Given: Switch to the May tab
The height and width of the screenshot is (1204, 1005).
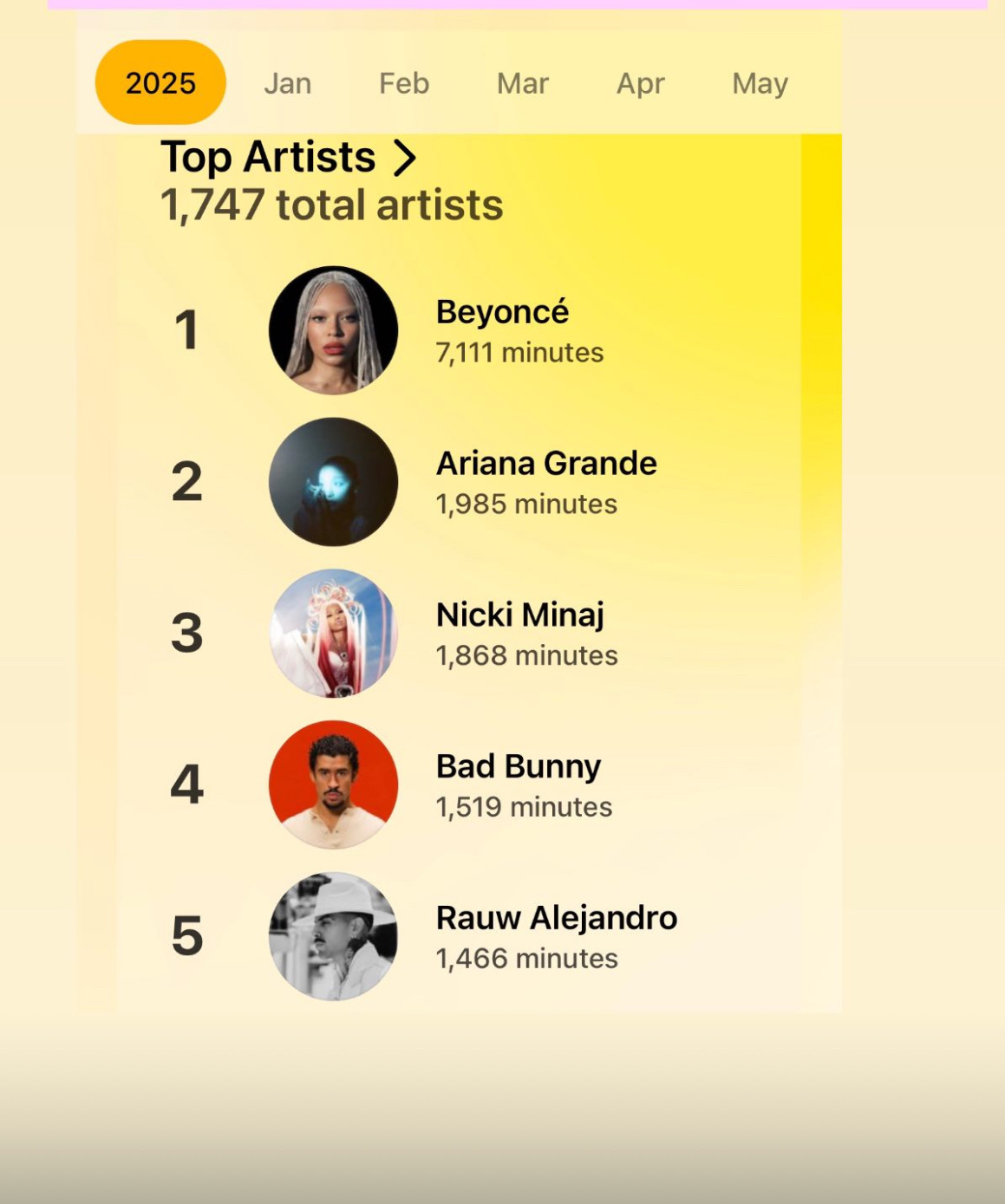Looking at the screenshot, I should [760, 84].
